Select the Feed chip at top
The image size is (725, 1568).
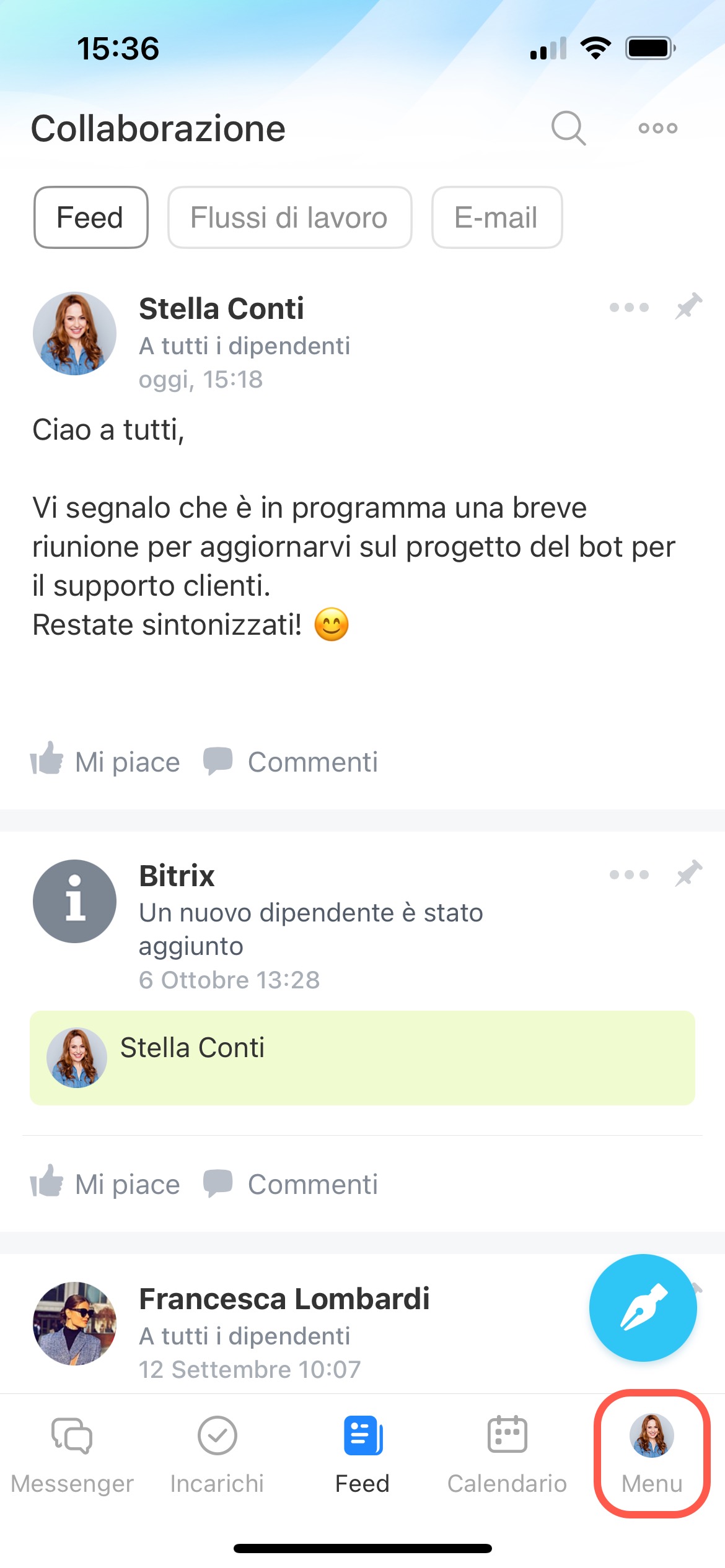pyautogui.click(x=90, y=217)
